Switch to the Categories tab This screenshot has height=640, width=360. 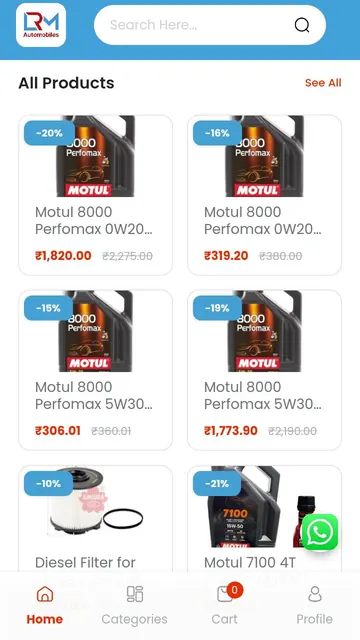135,606
